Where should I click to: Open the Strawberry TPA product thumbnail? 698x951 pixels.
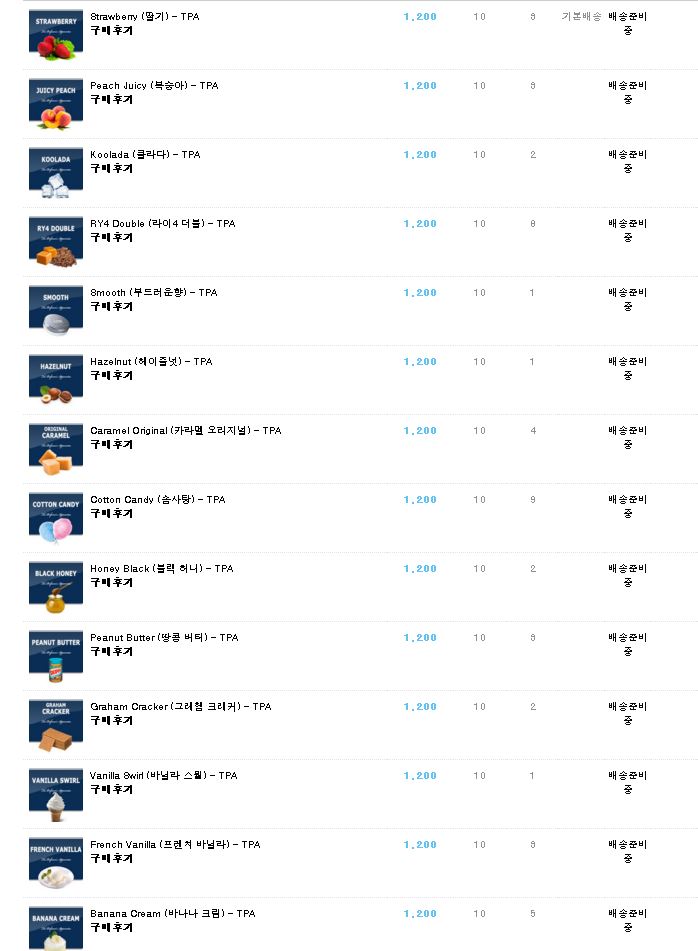(56, 35)
